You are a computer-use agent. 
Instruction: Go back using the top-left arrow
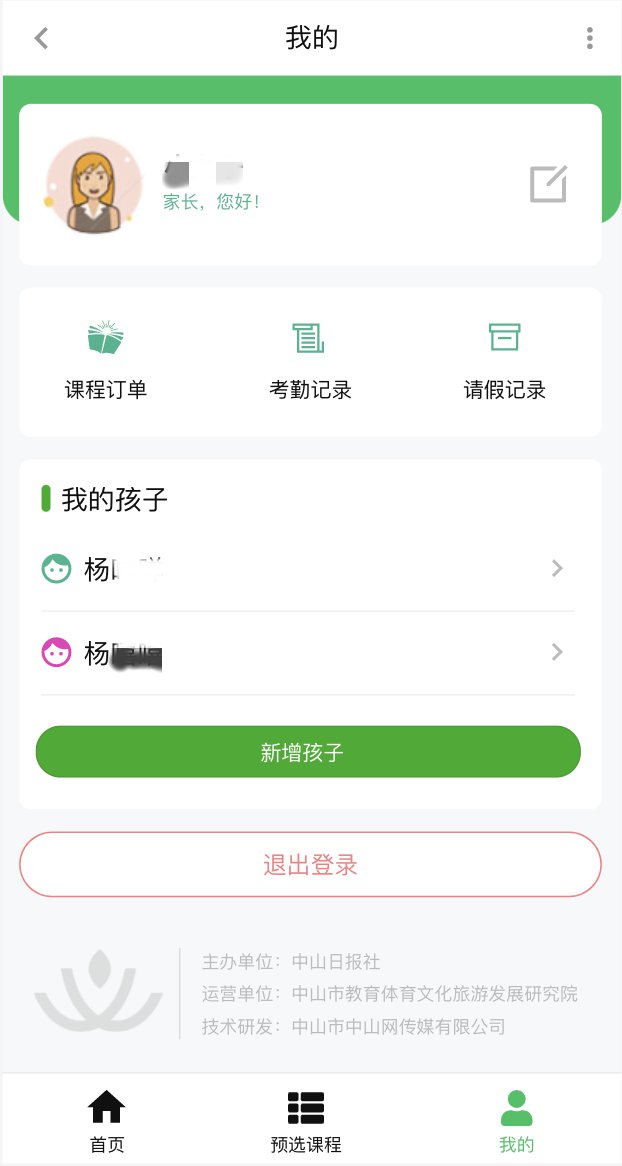(x=41, y=39)
